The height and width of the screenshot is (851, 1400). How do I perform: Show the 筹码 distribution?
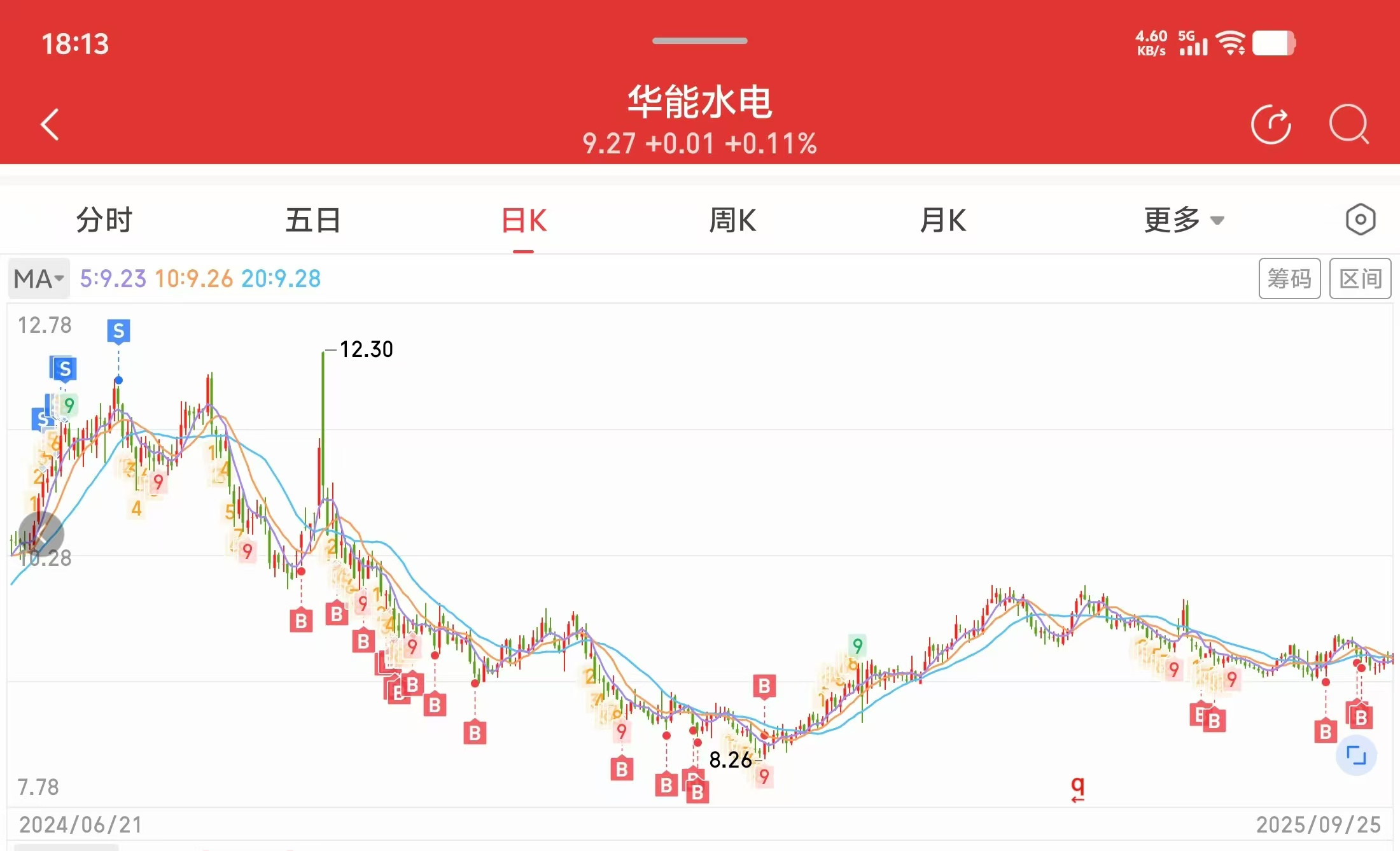pos(1289,279)
